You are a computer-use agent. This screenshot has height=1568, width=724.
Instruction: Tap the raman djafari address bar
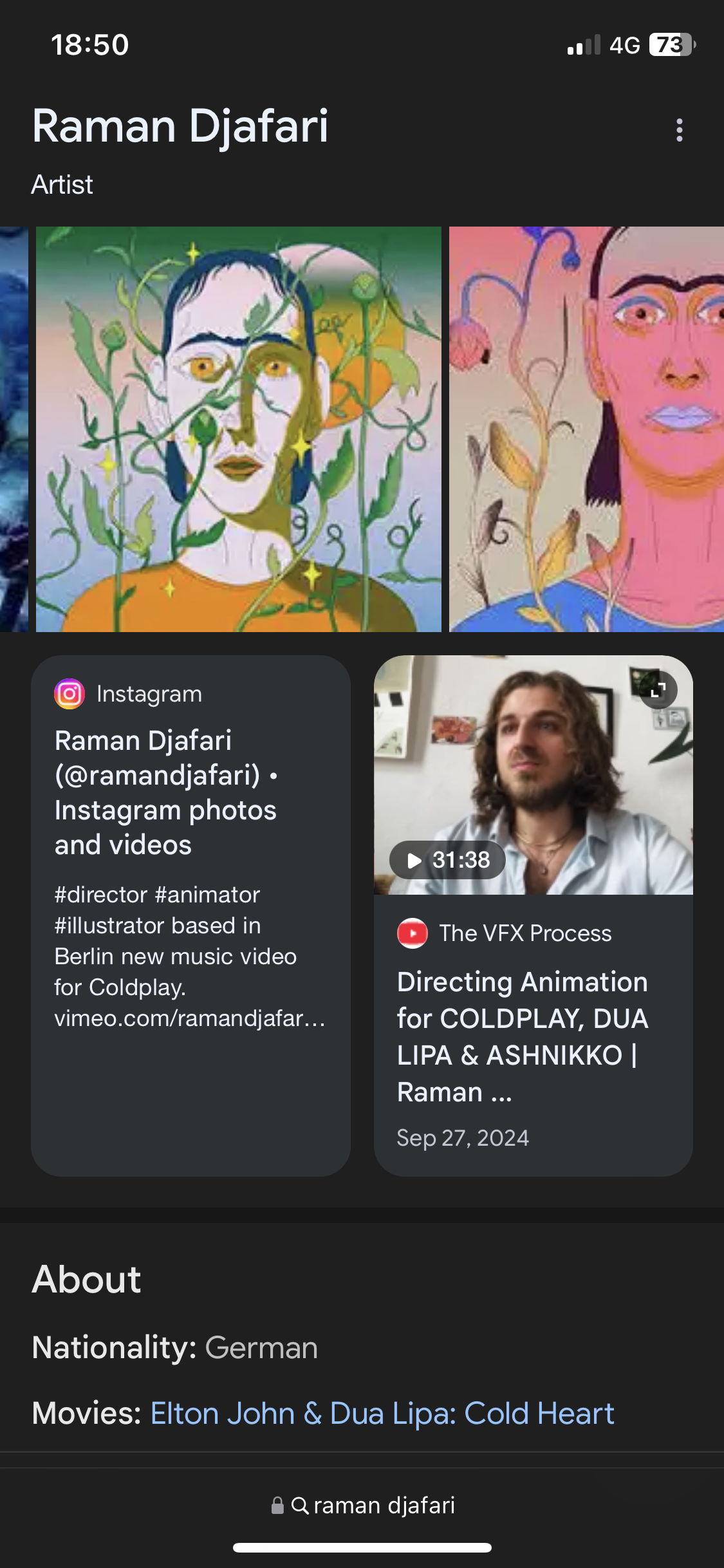pos(362,1506)
